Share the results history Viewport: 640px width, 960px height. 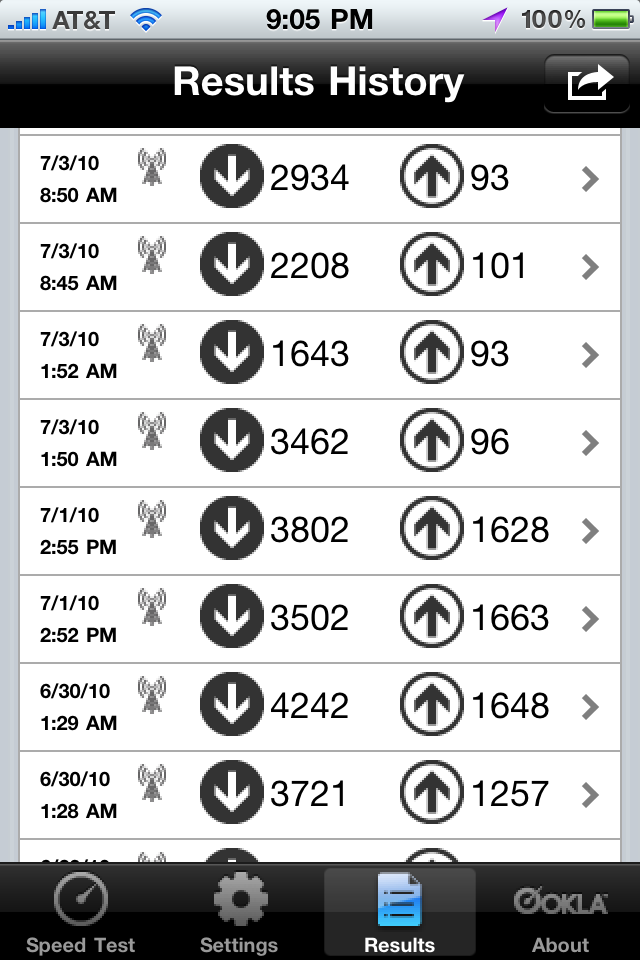coord(588,84)
